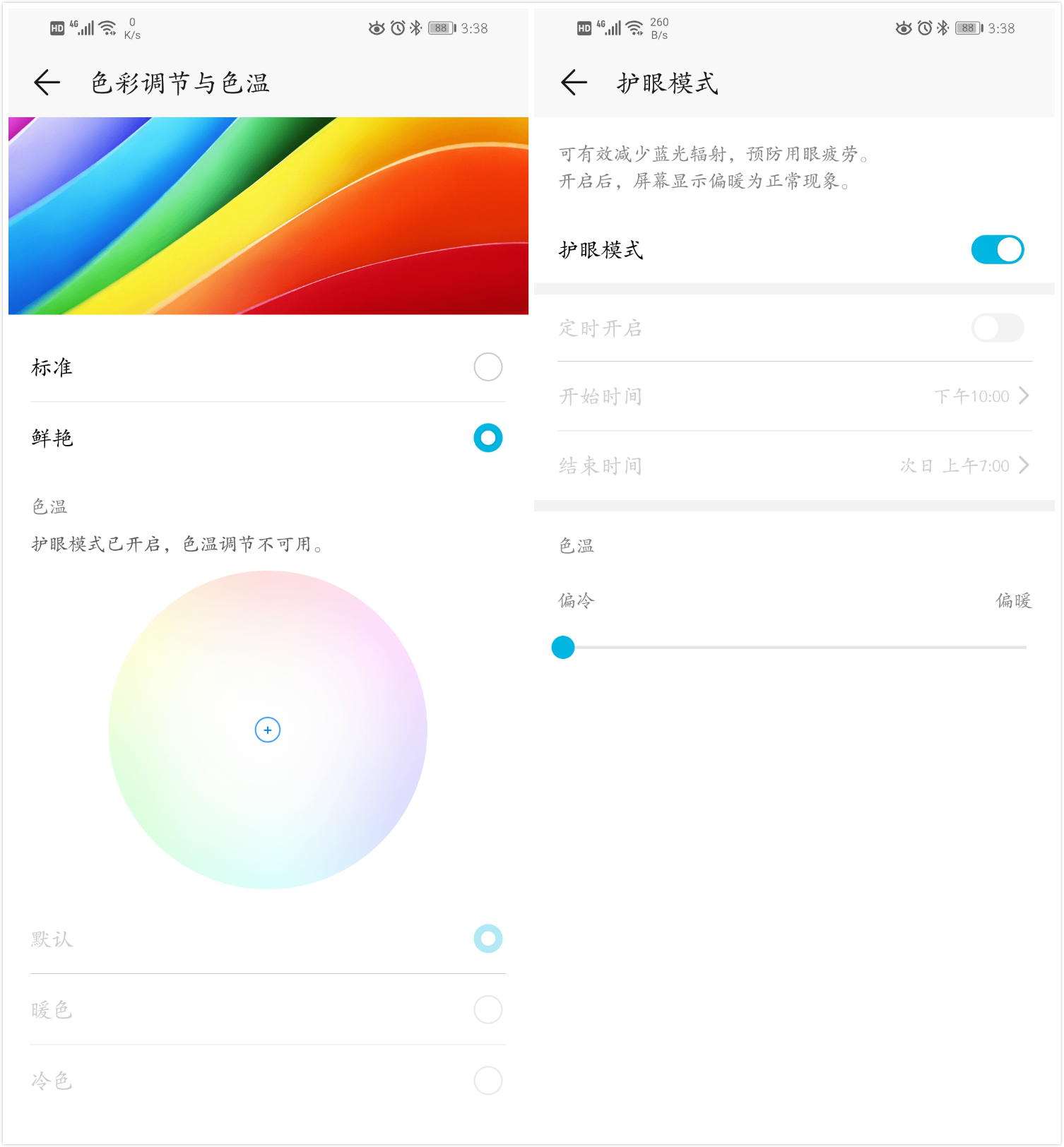This screenshot has height=1147, width=1064.
Task: Click the Bluetooth icon in the status bar
Action: tap(415, 28)
